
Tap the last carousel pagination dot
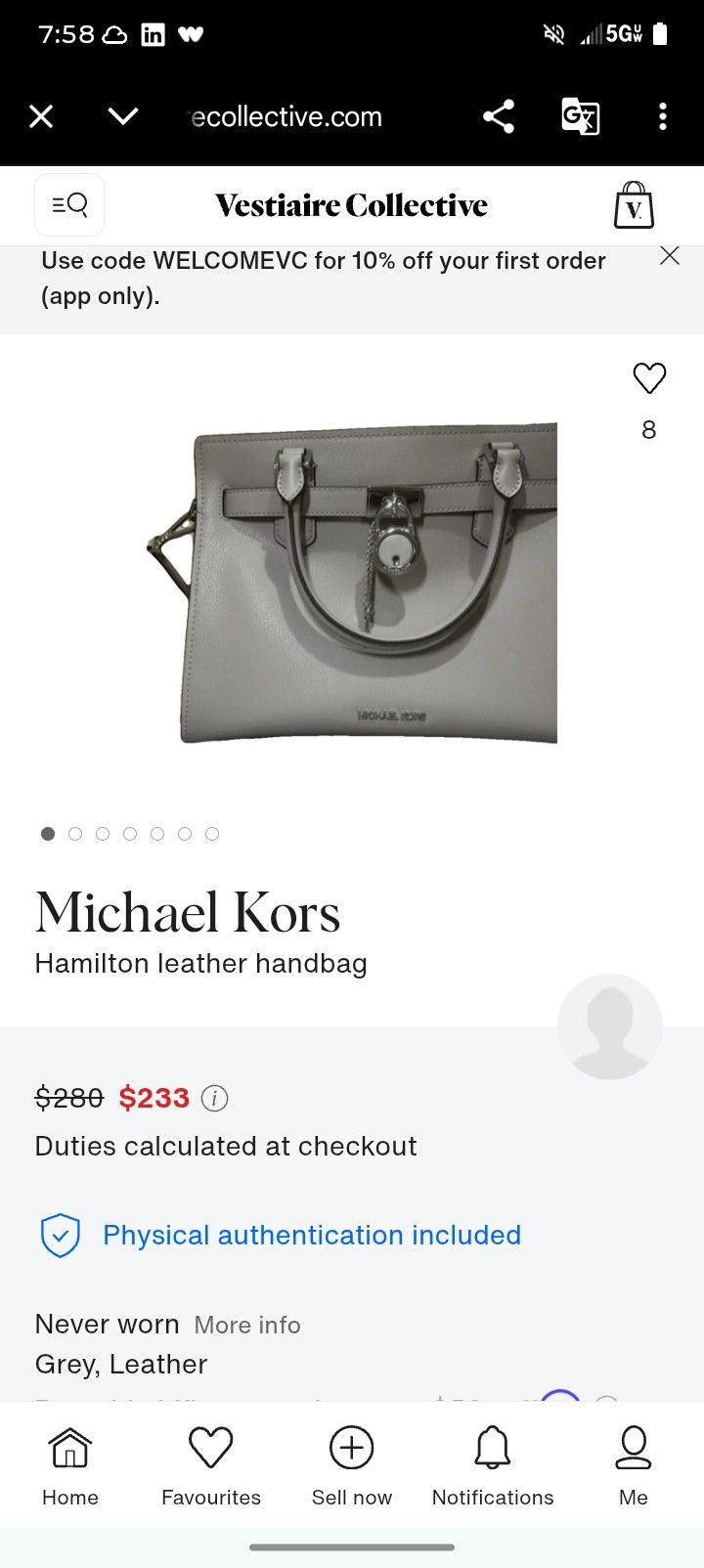(212, 834)
